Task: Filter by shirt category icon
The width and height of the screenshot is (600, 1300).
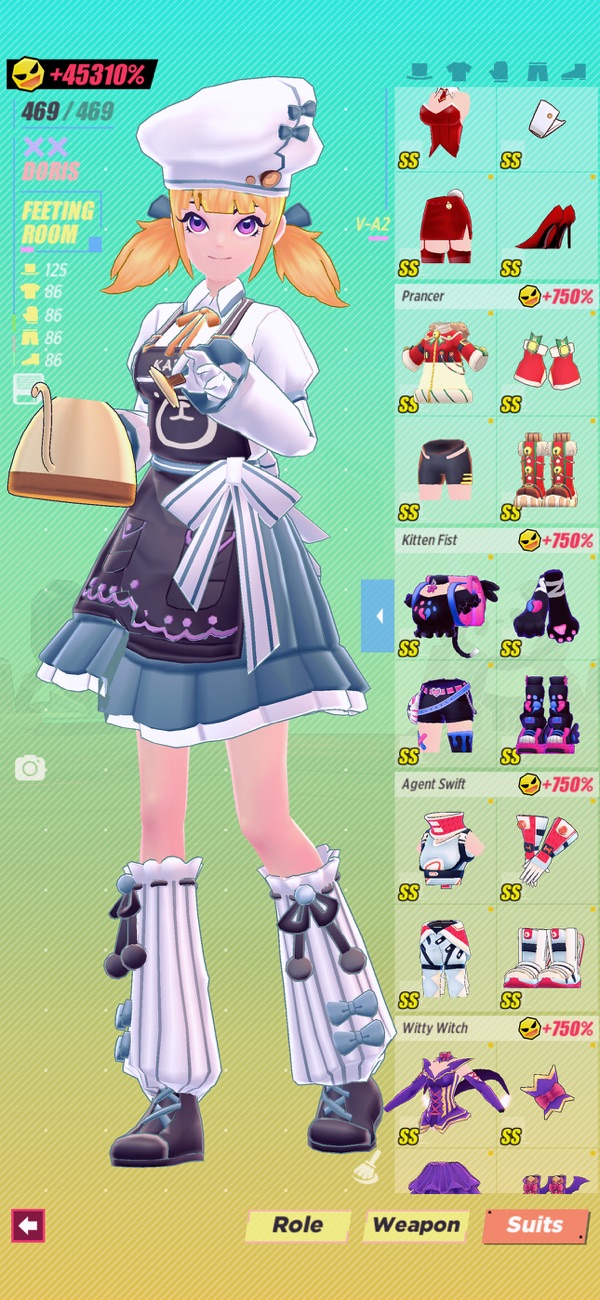Action: pos(457,72)
